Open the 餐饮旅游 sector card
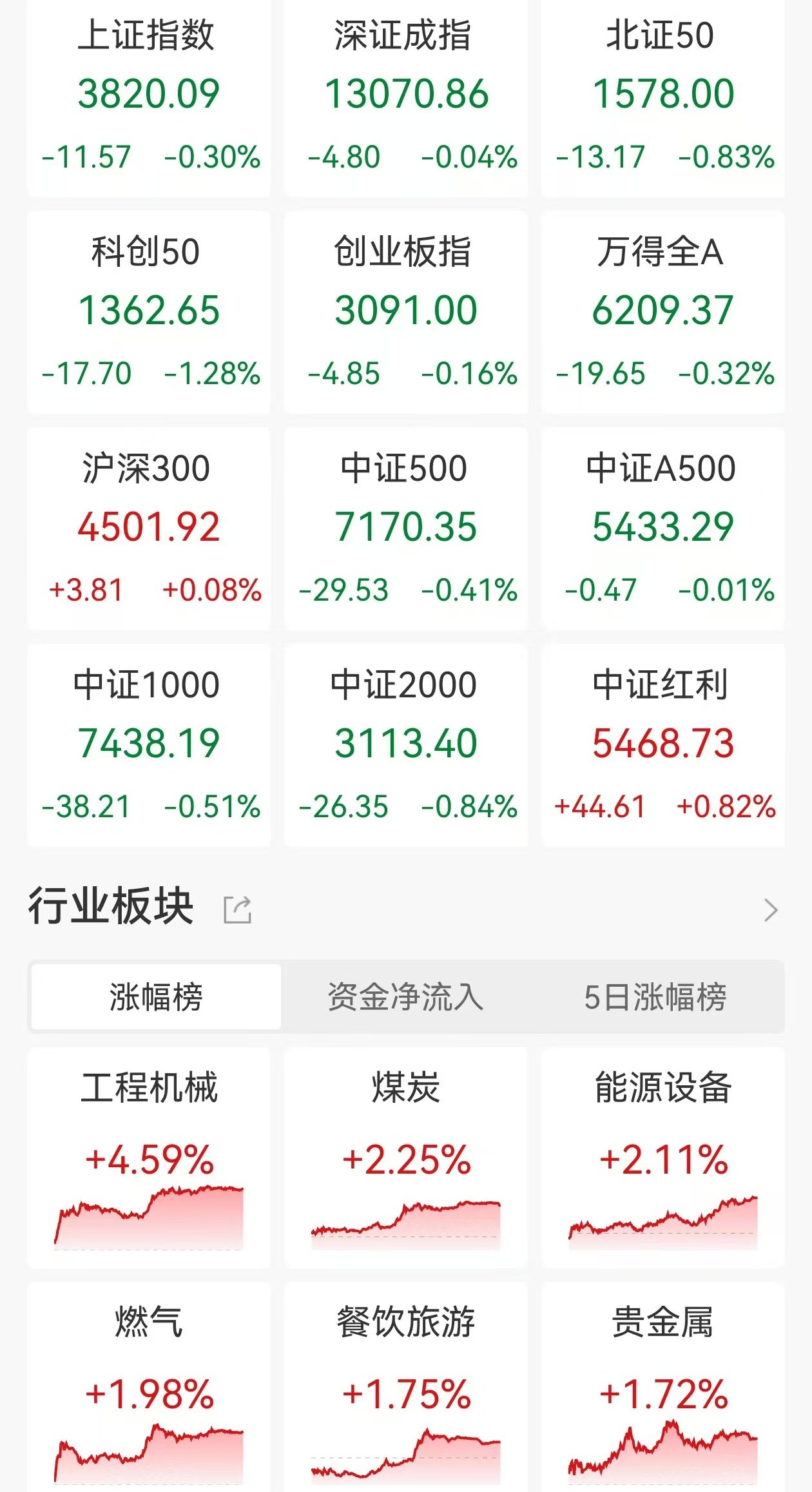 [406, 1387]
